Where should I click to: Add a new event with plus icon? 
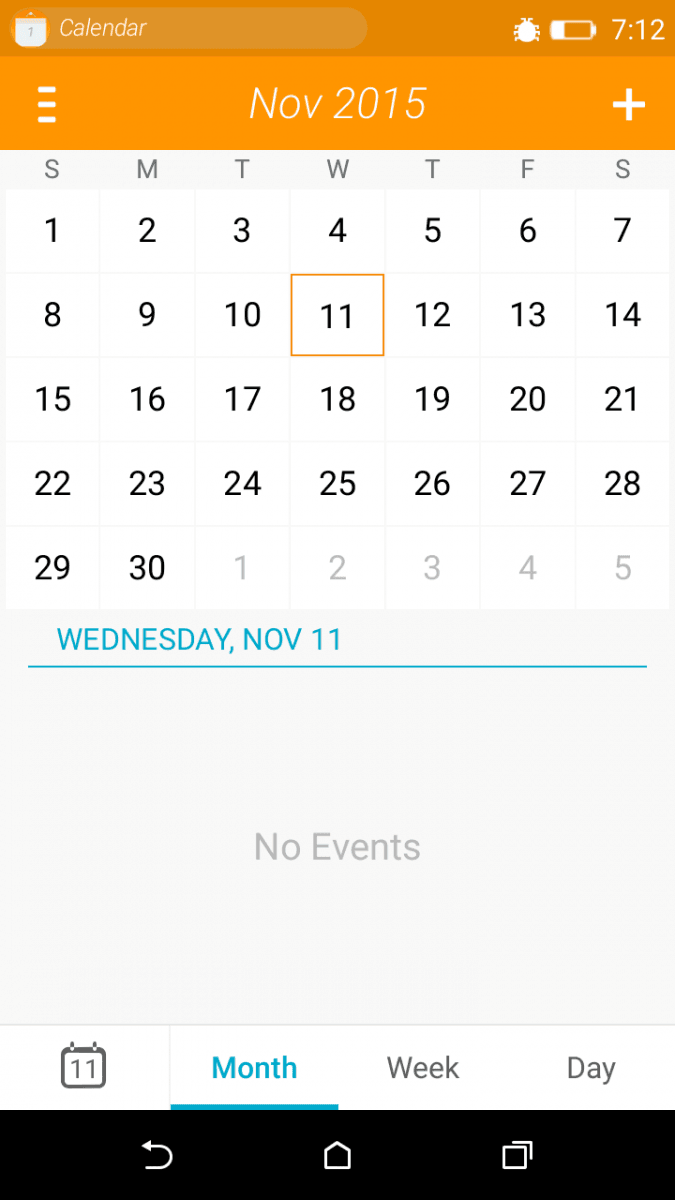click(628, 104)
